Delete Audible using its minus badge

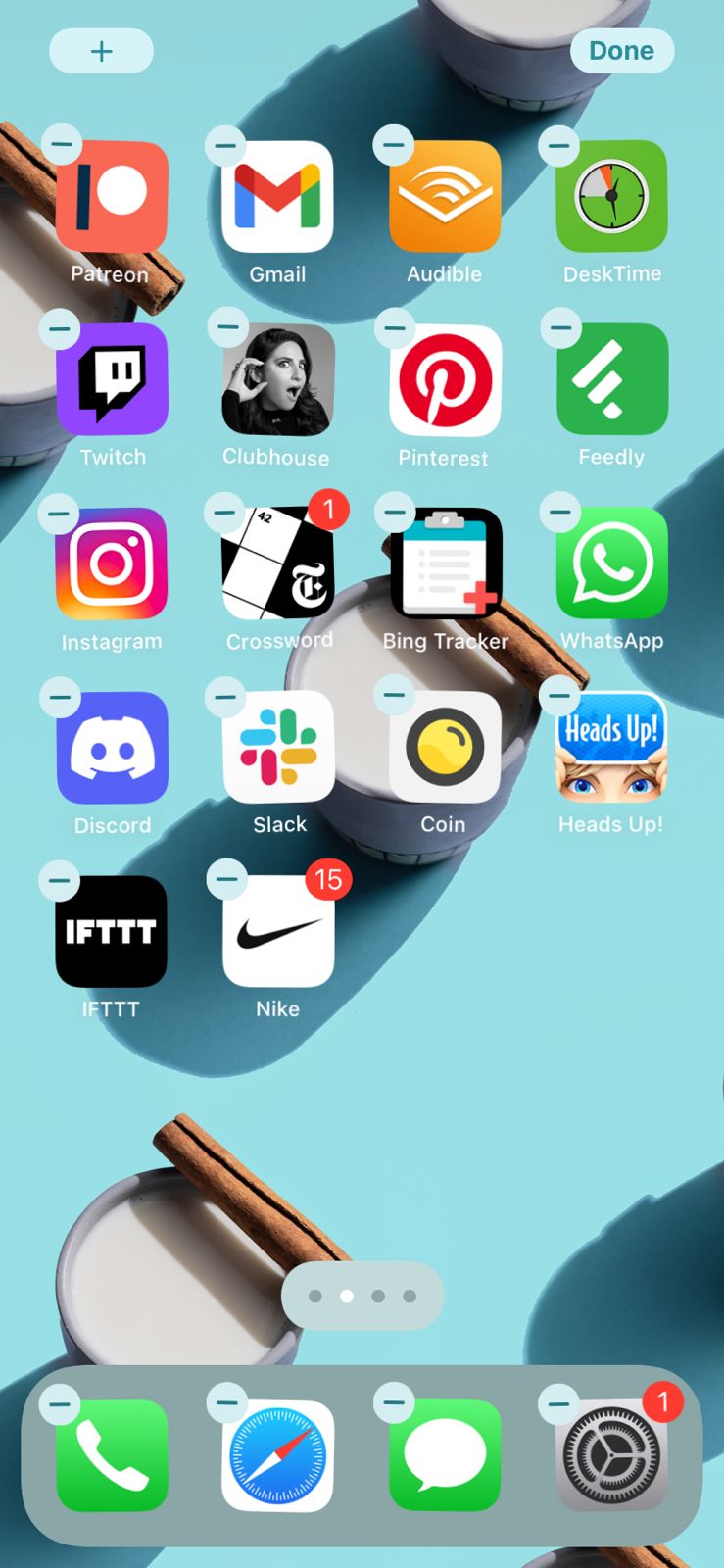pyautogui.click(x=394, y=146)
